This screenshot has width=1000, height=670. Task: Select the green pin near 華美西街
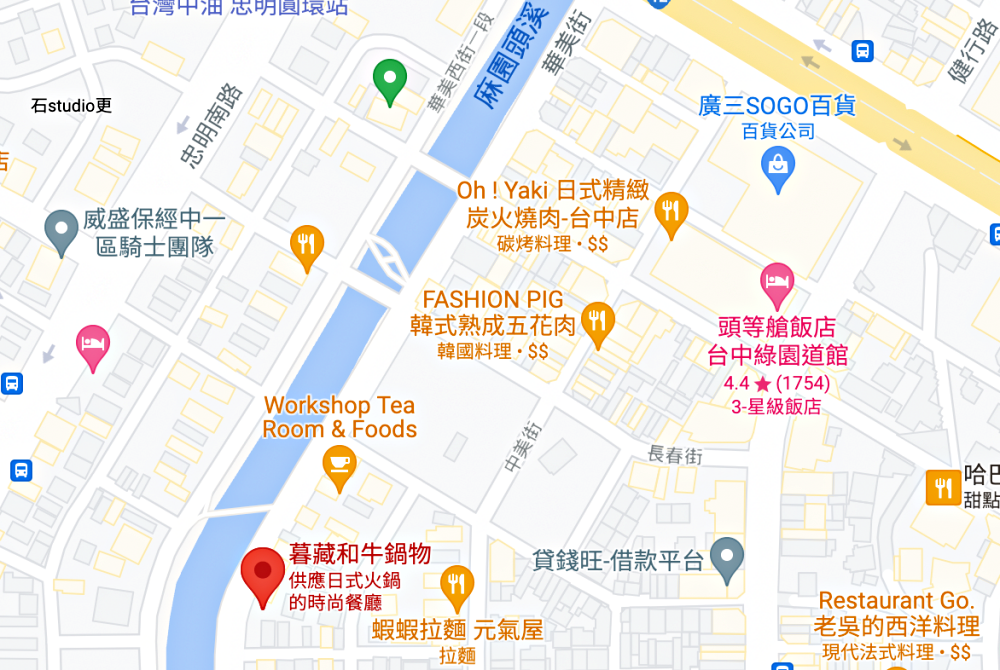(389, 78)
